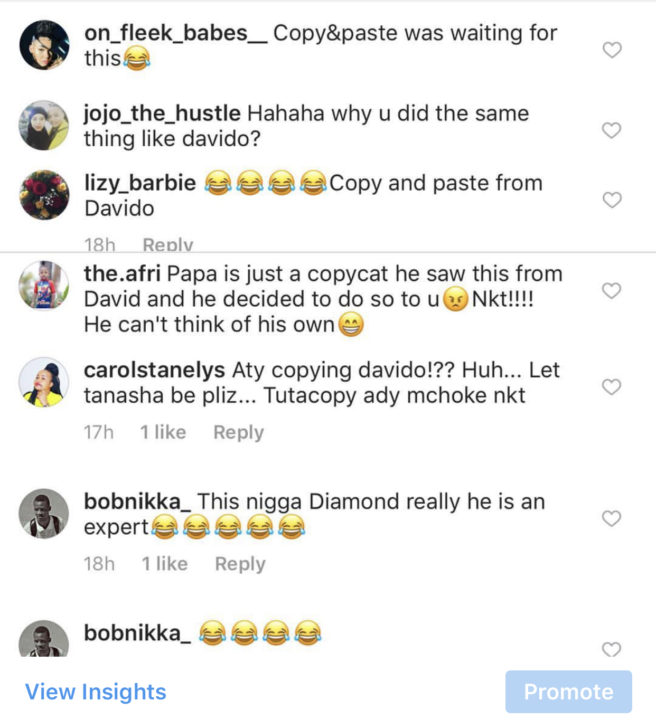Viewport: 656px width, 720px height.
Task: View who liked carolstanelys' comment
Action: coord(163,433)
